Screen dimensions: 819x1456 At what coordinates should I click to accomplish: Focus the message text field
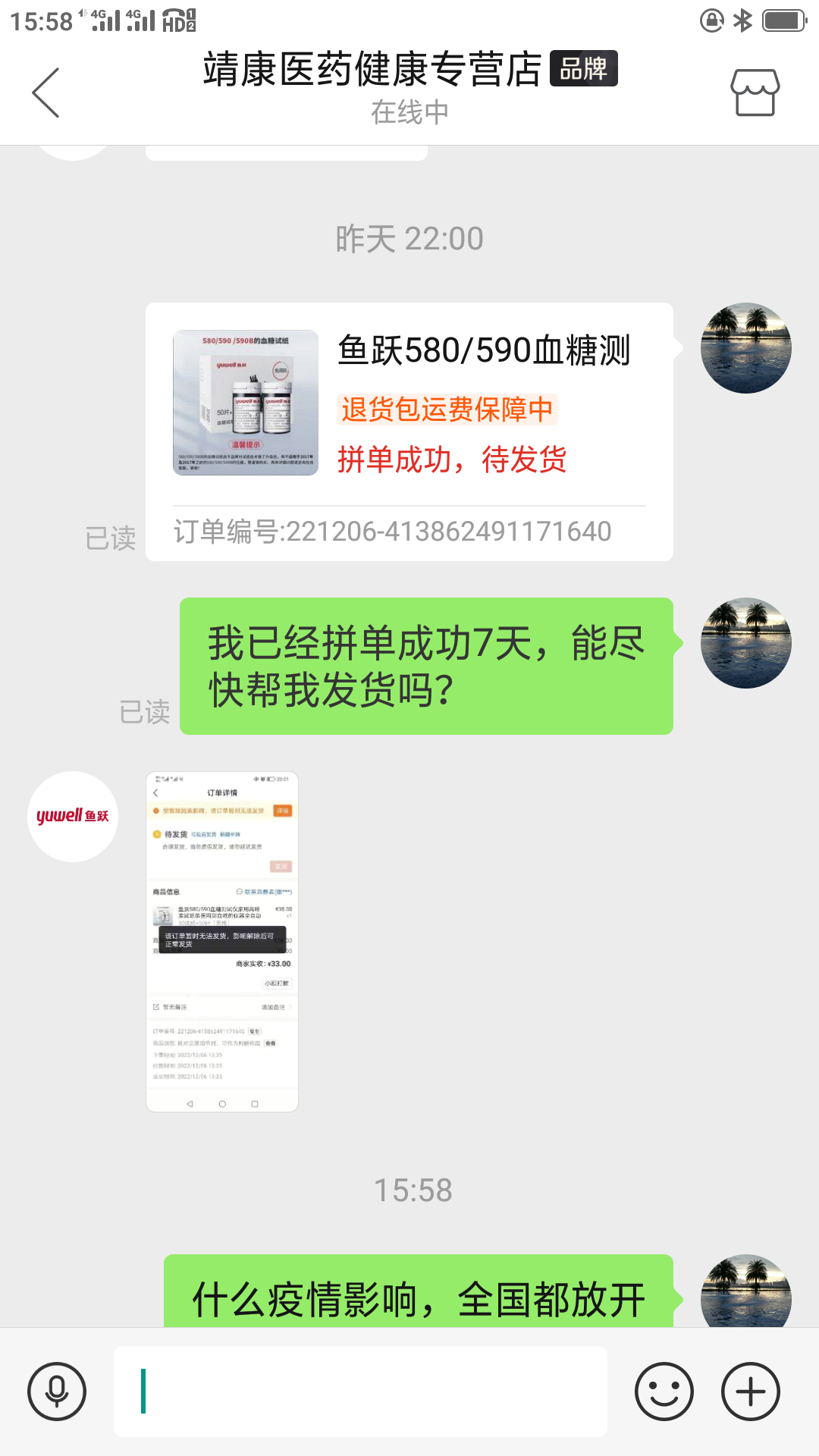coord(360,1392)
